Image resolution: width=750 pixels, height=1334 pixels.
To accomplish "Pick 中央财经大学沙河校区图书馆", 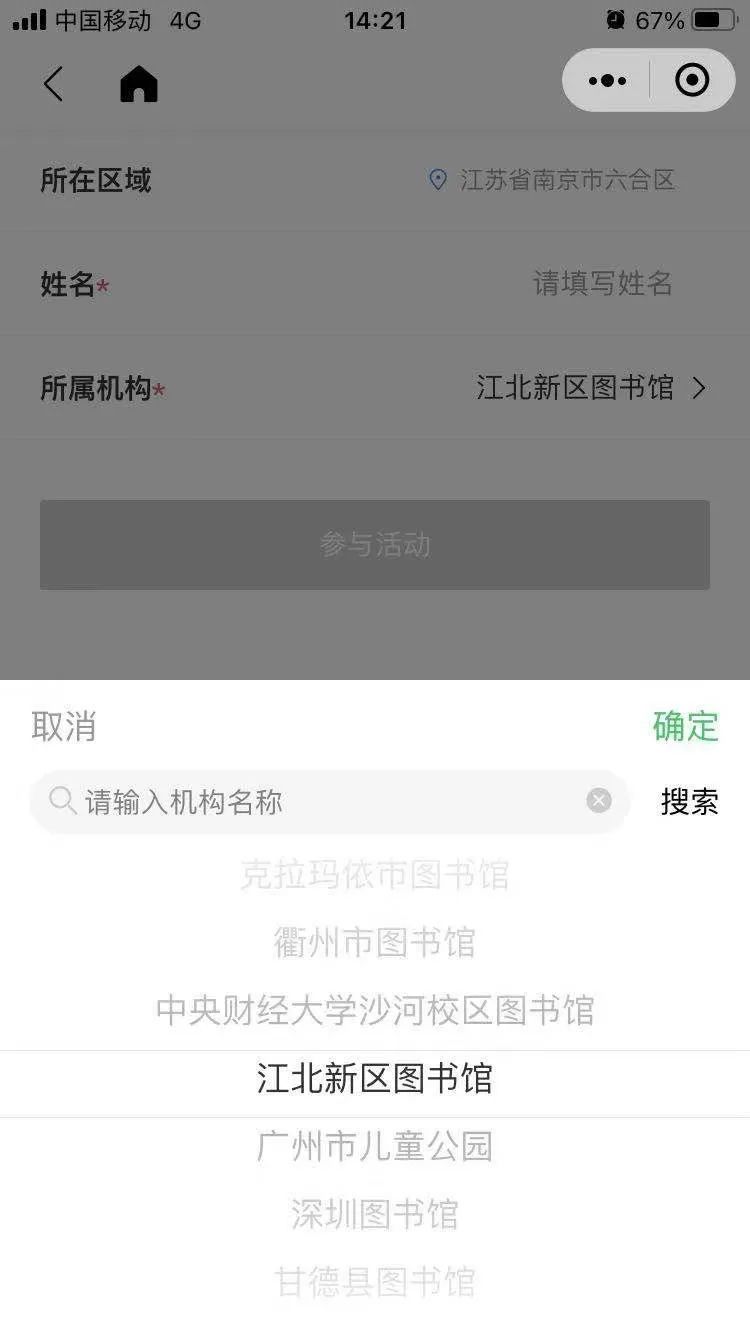I will [x=375, y=1010].
